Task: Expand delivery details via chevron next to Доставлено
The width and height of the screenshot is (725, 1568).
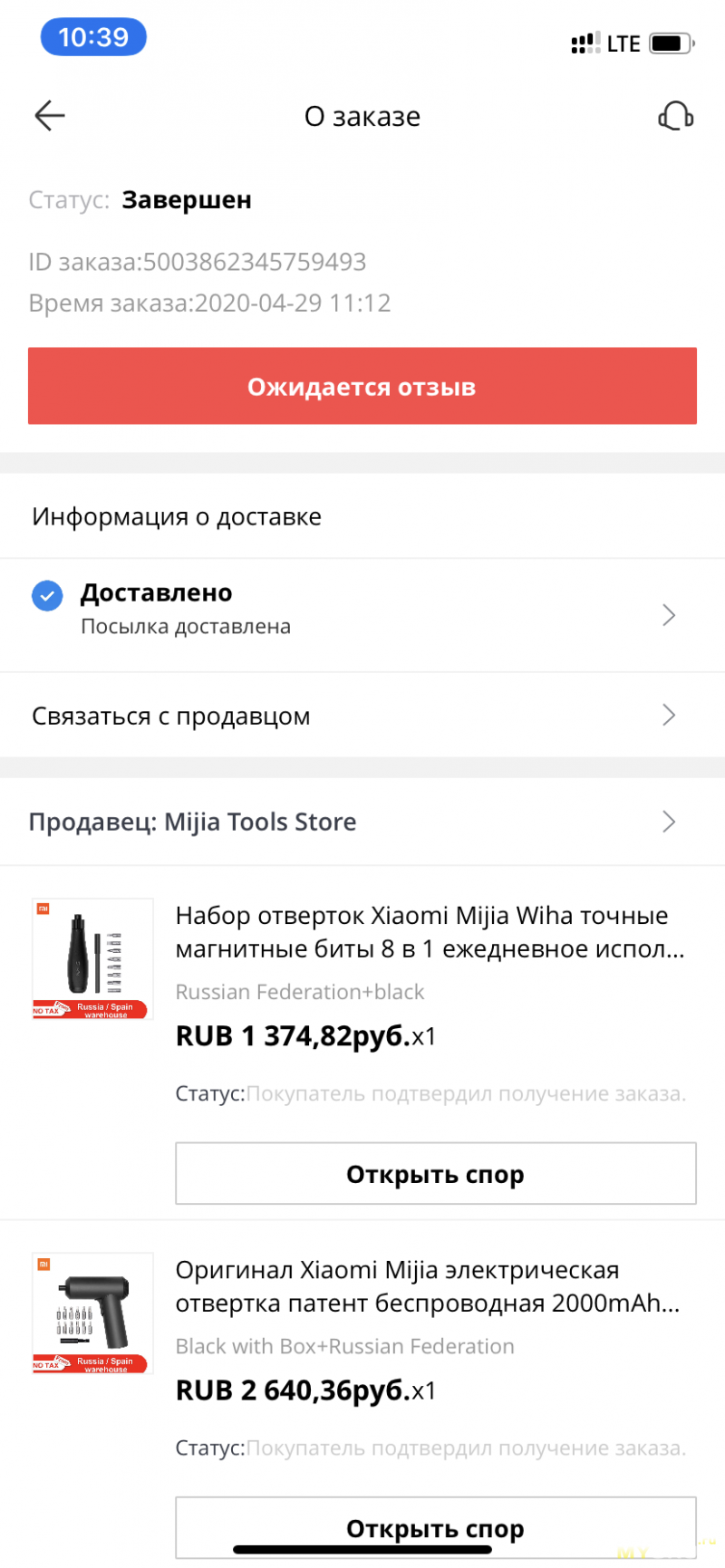Action: click(x=669, y=614)
